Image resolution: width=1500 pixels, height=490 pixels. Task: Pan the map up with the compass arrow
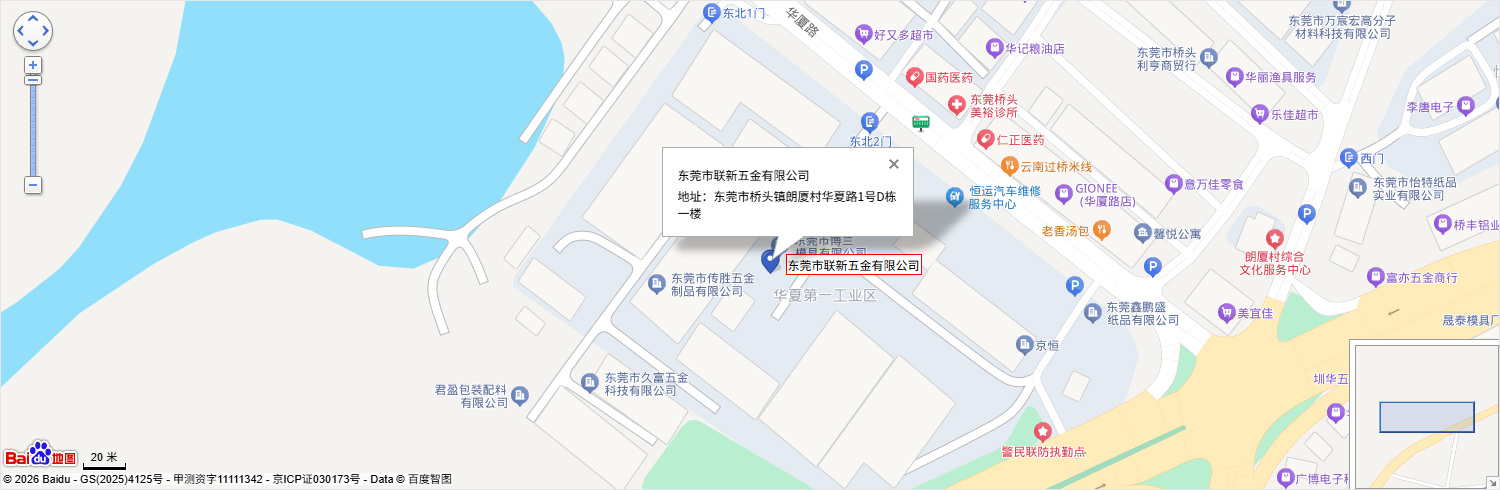(x=33, y=19)
